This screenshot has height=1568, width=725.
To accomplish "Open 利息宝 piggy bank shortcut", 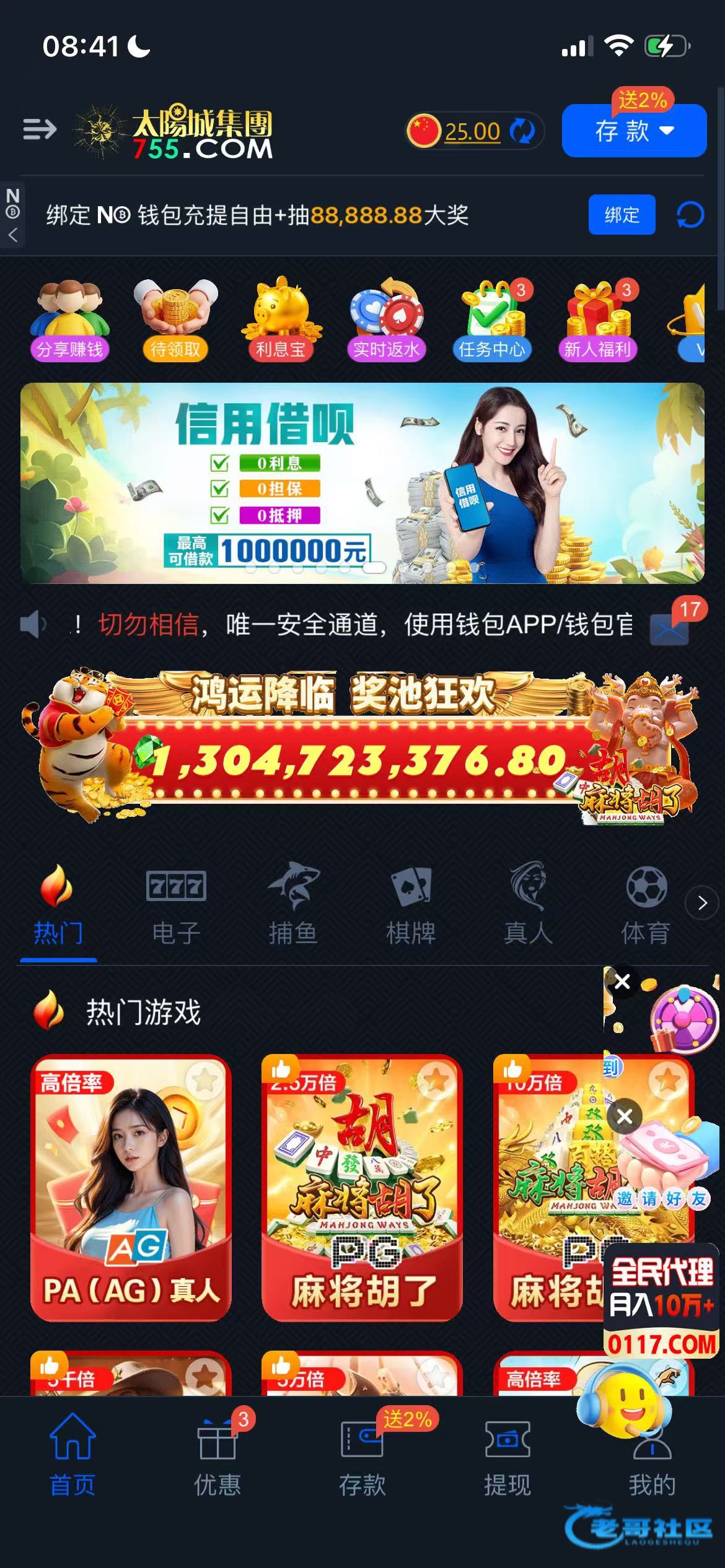I will point(281,320).
